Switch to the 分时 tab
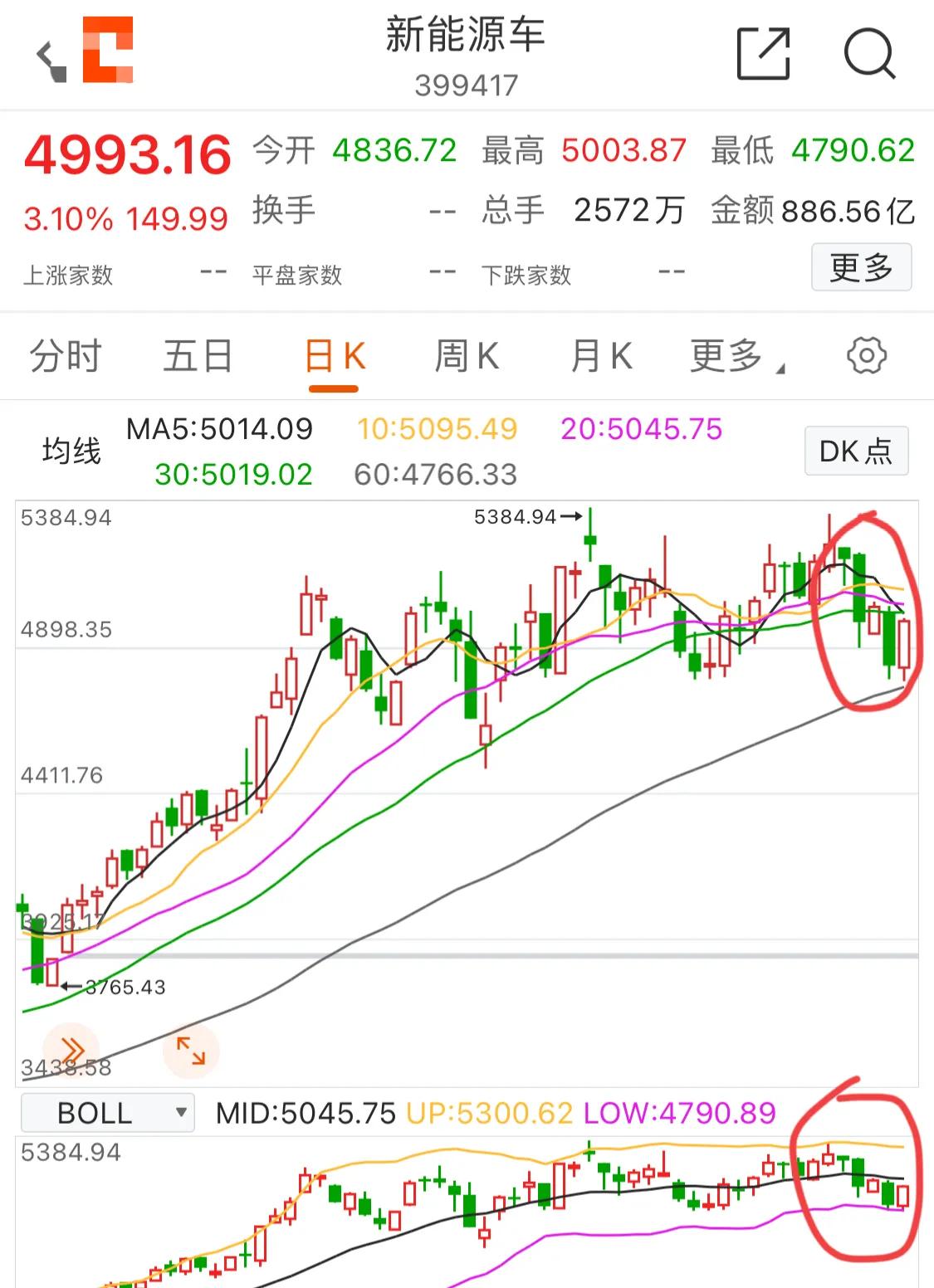The height and width of the screenshot is (1288, 934). [65, 356]
